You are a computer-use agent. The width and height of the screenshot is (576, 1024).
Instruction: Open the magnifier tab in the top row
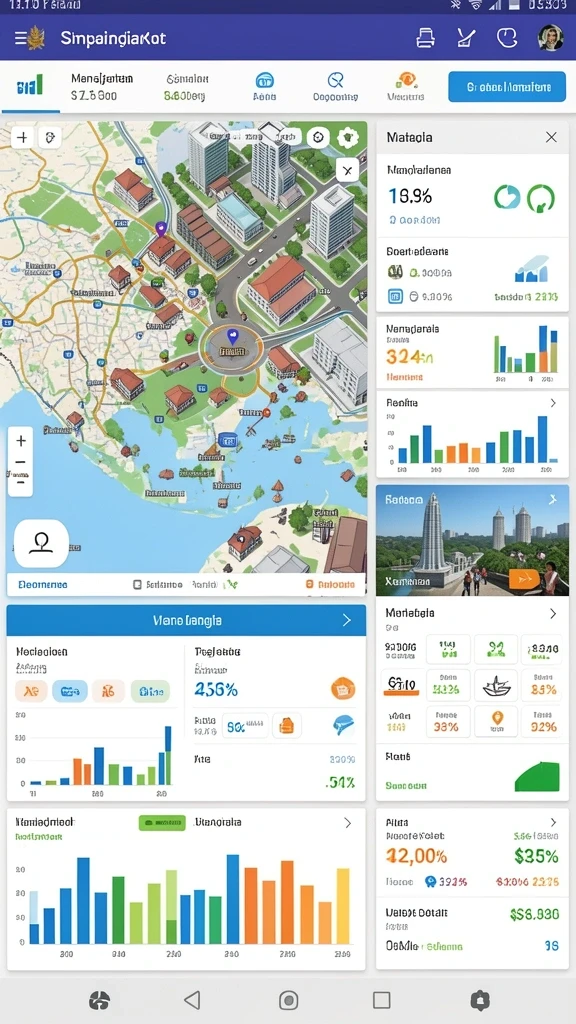coord(335,87)
